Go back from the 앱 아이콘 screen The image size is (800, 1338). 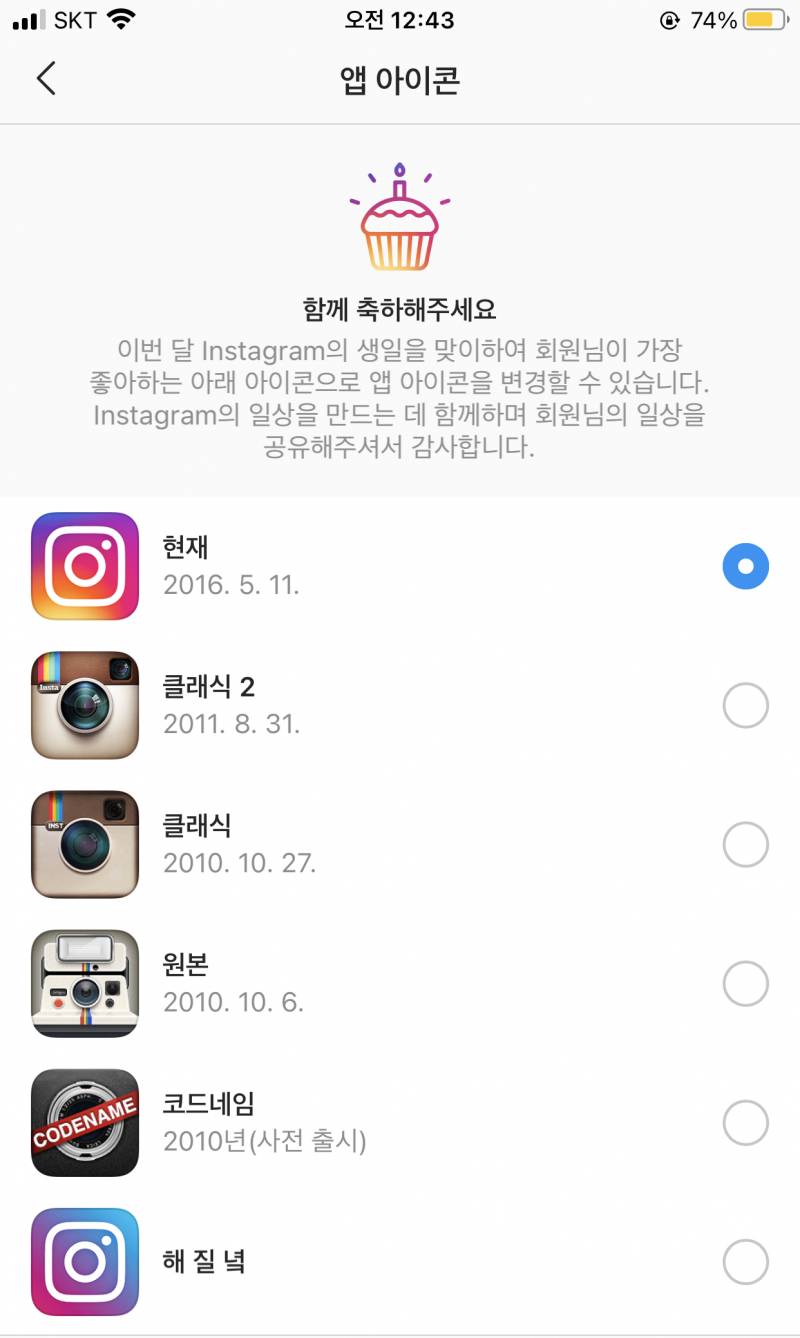46,79
